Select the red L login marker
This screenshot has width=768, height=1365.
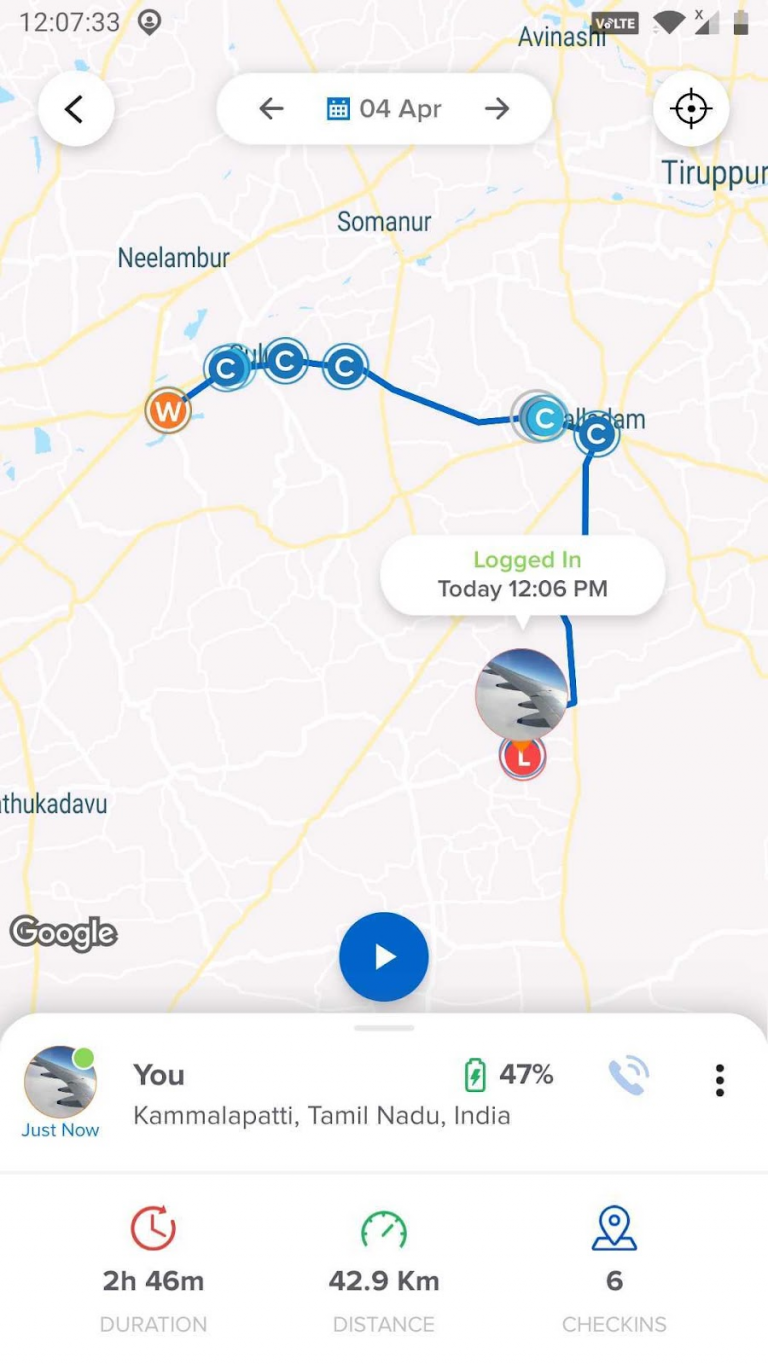click(522, 758)
